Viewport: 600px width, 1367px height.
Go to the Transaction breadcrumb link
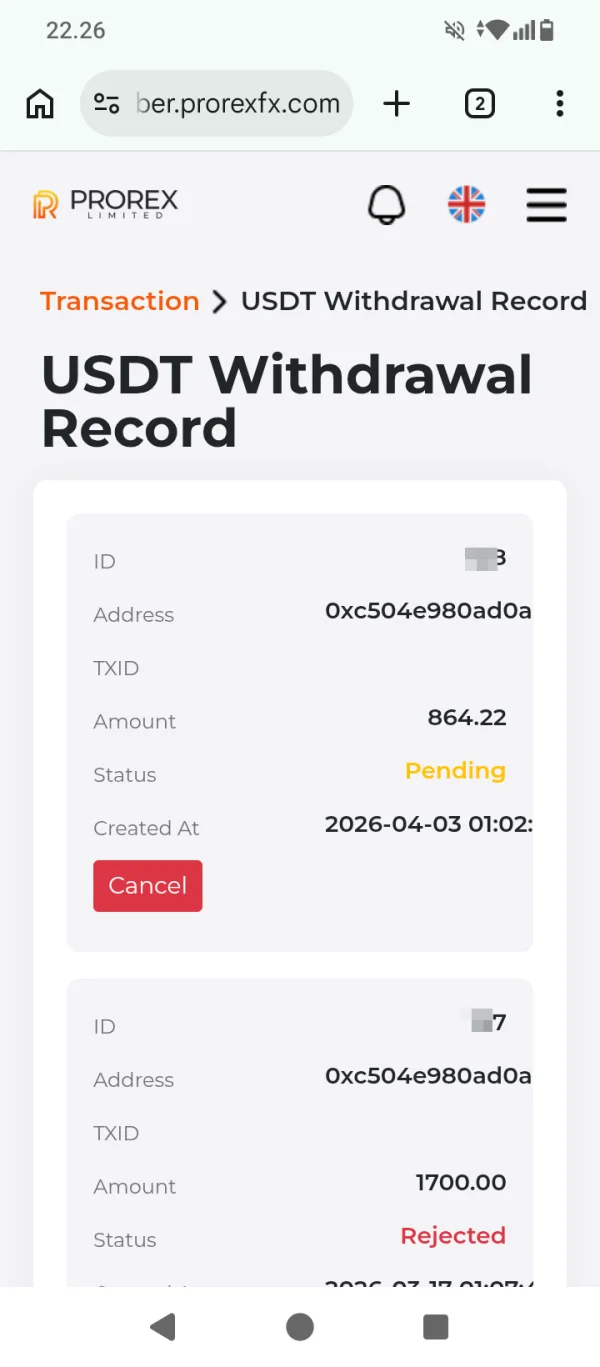[120, 301]
